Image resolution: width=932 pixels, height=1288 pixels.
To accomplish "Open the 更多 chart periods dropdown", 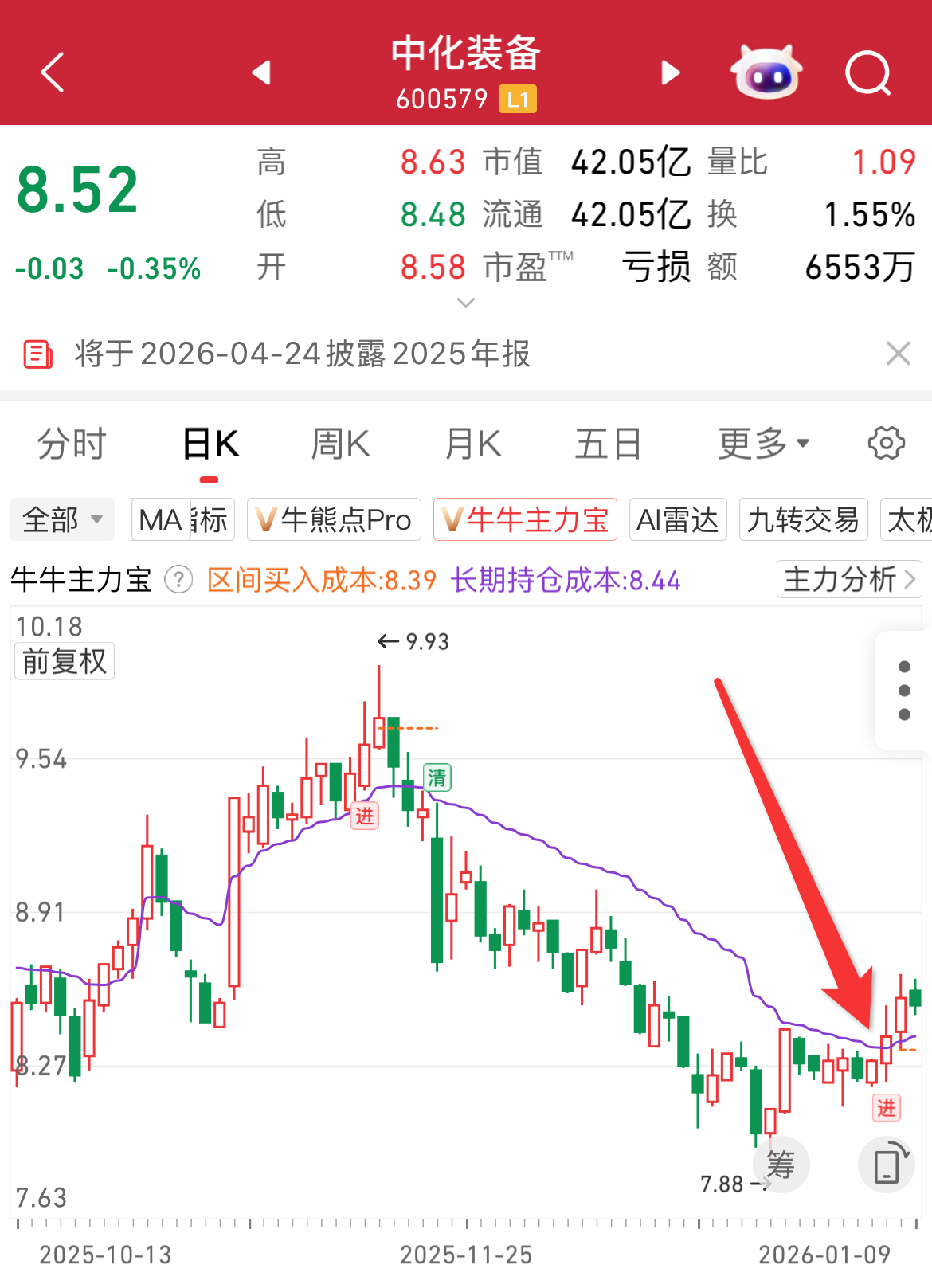I will click(763, 444).
